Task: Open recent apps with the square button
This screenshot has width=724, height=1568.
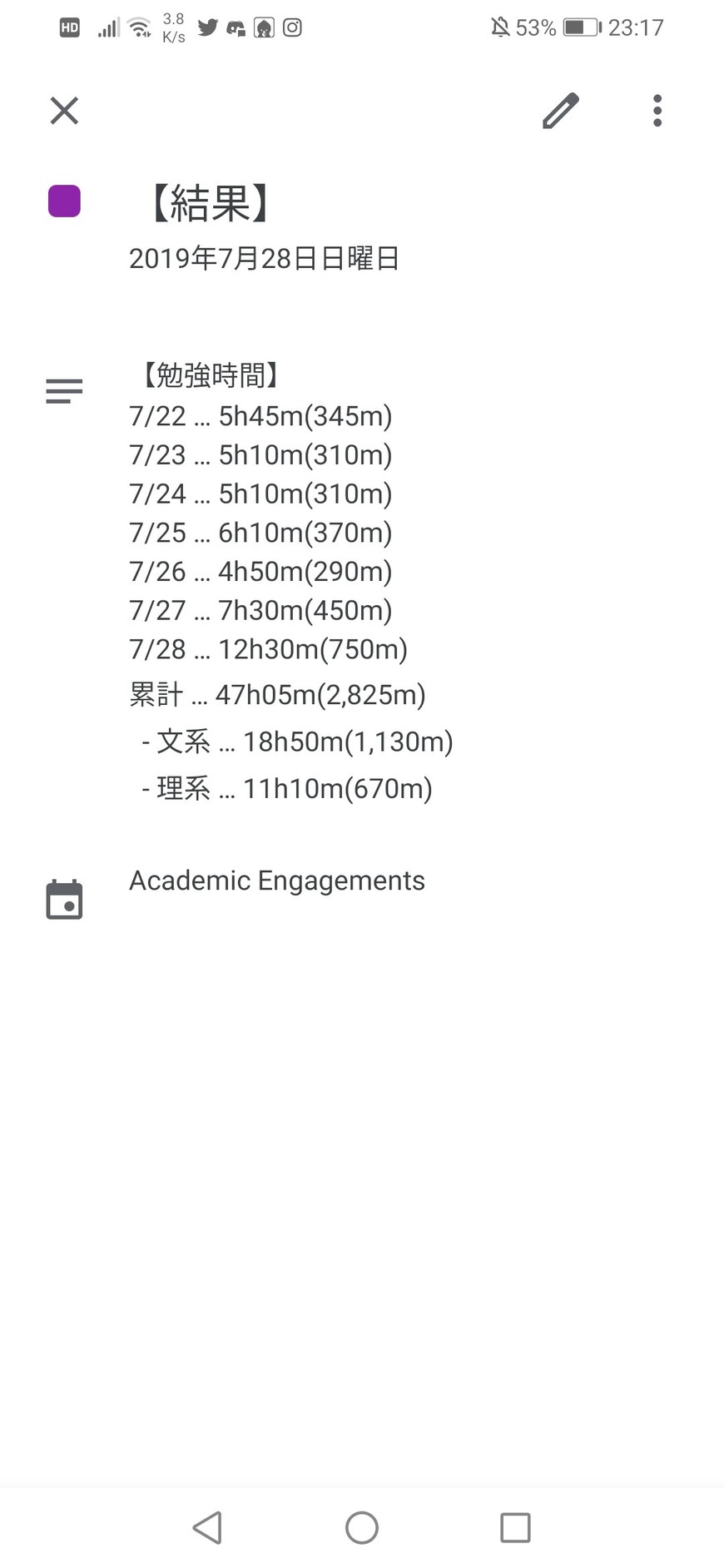Action: 515,1527
